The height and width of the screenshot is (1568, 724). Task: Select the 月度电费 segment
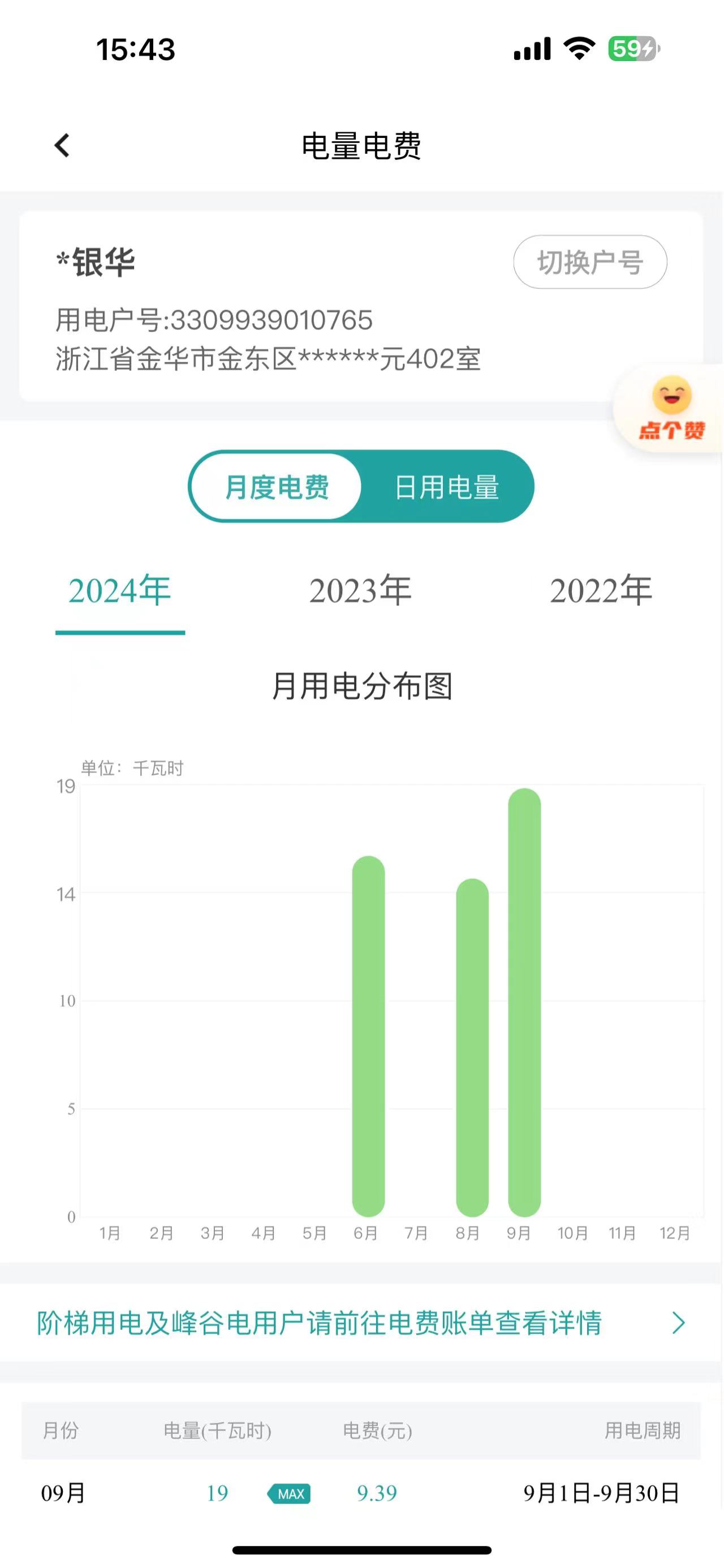[277, 487]
